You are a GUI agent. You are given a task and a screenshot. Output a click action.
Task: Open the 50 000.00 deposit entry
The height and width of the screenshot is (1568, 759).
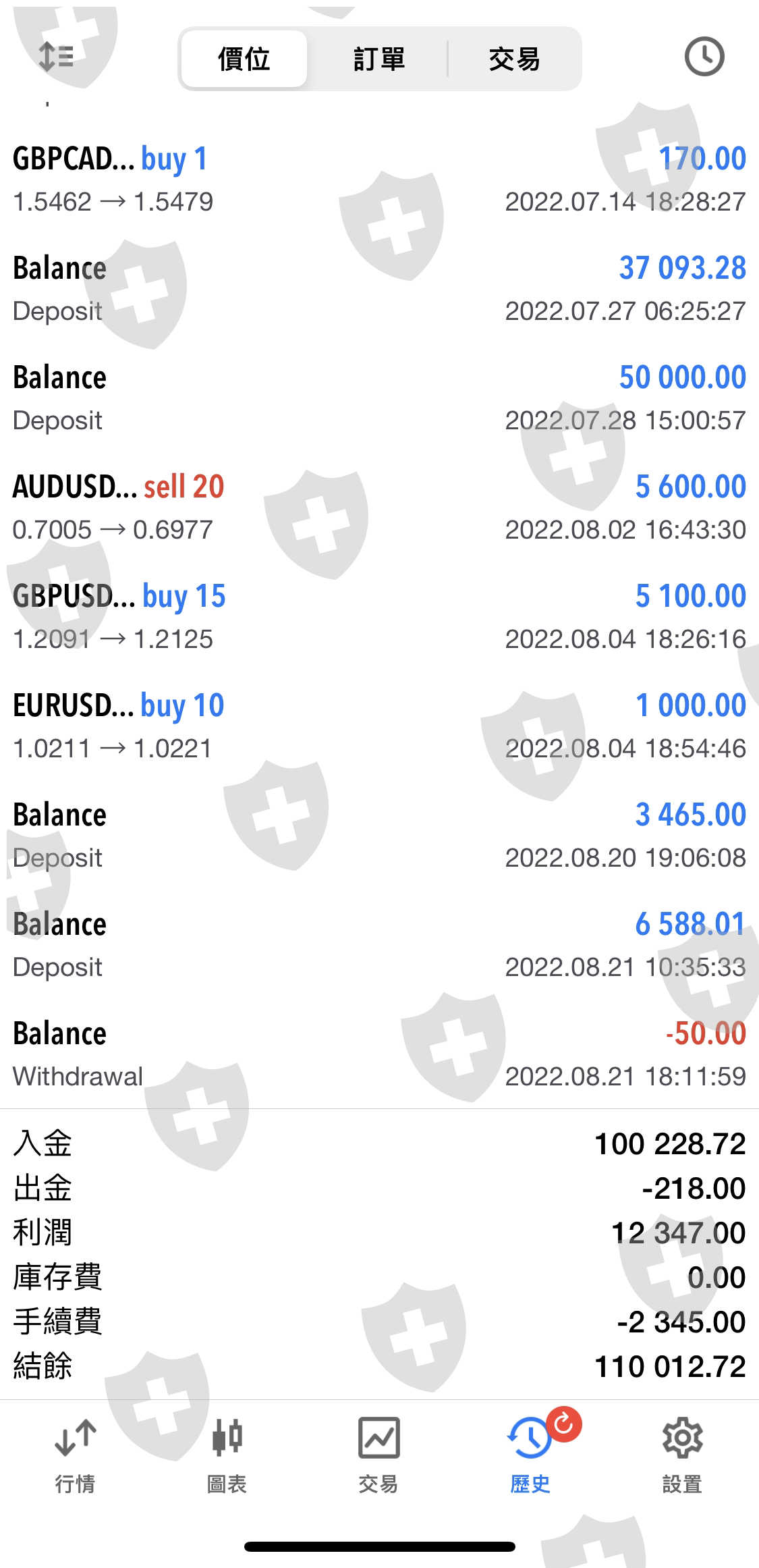(379, 398)
